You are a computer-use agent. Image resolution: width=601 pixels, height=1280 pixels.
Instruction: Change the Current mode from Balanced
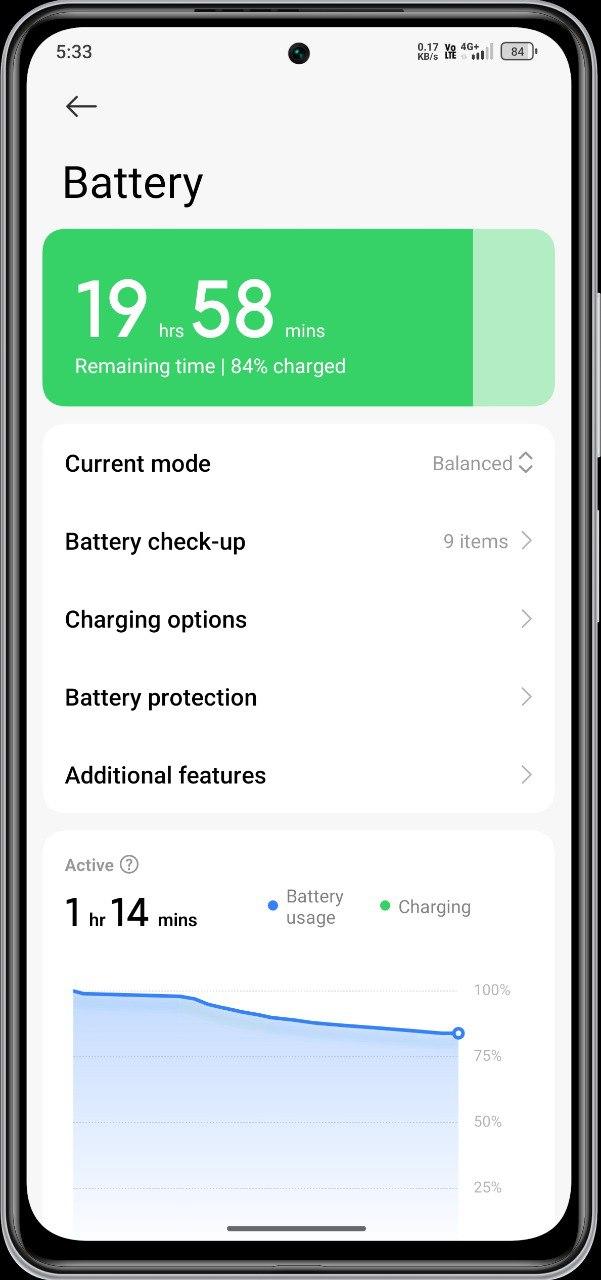point(298,464)
